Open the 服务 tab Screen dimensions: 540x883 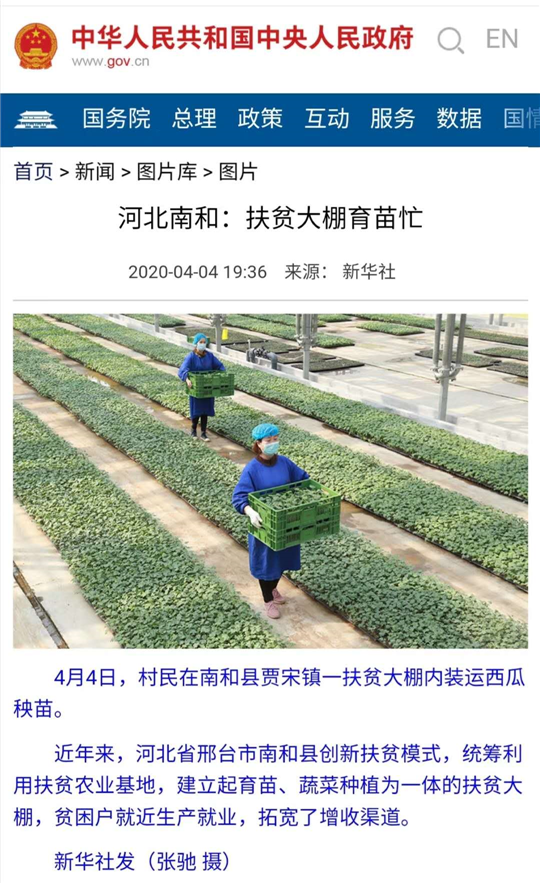[392, 119]
